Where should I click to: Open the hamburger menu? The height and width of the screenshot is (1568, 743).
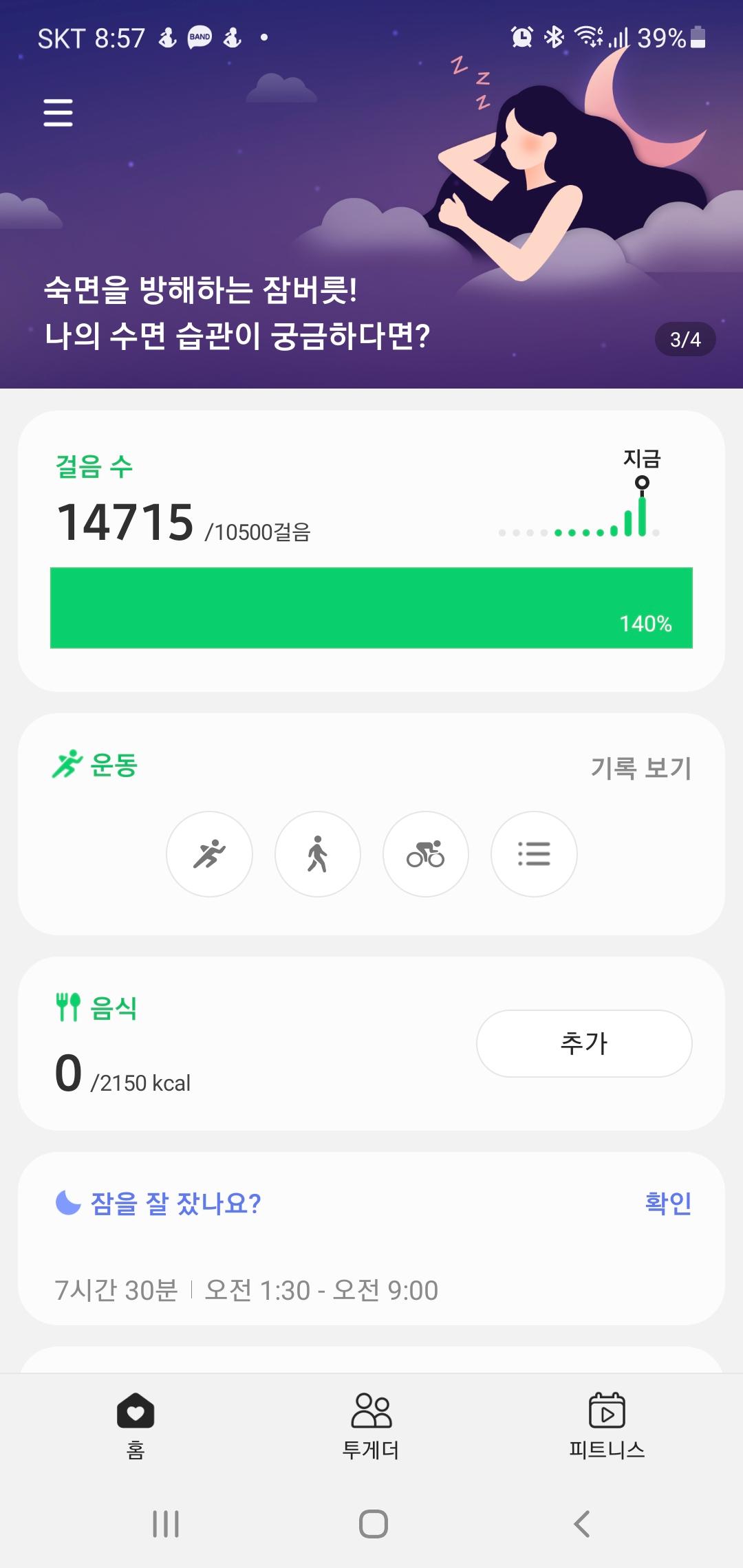[x=58, y=112]
